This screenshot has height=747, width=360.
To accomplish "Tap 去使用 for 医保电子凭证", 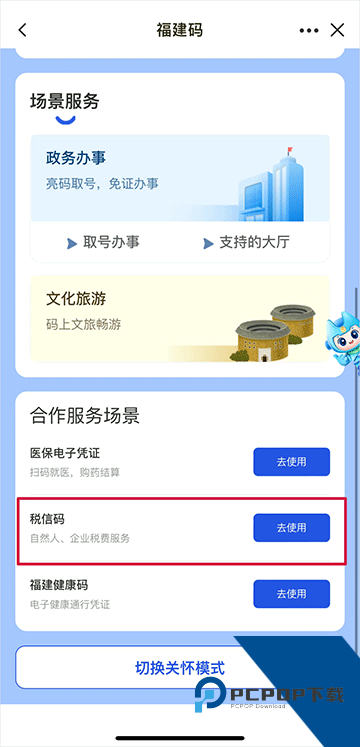I will [x=291, y=462].
